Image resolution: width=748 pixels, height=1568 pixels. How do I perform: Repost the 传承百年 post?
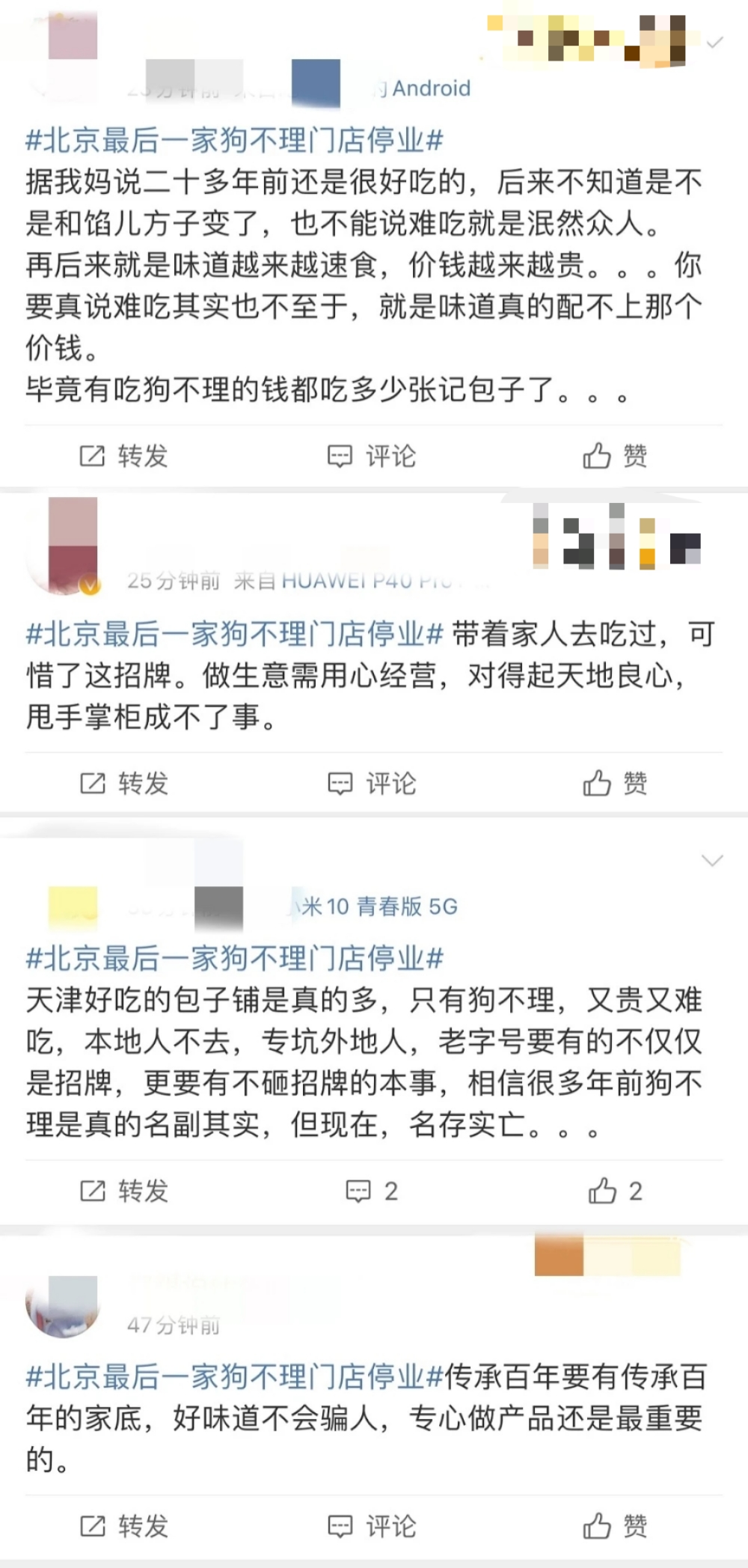124,1525
